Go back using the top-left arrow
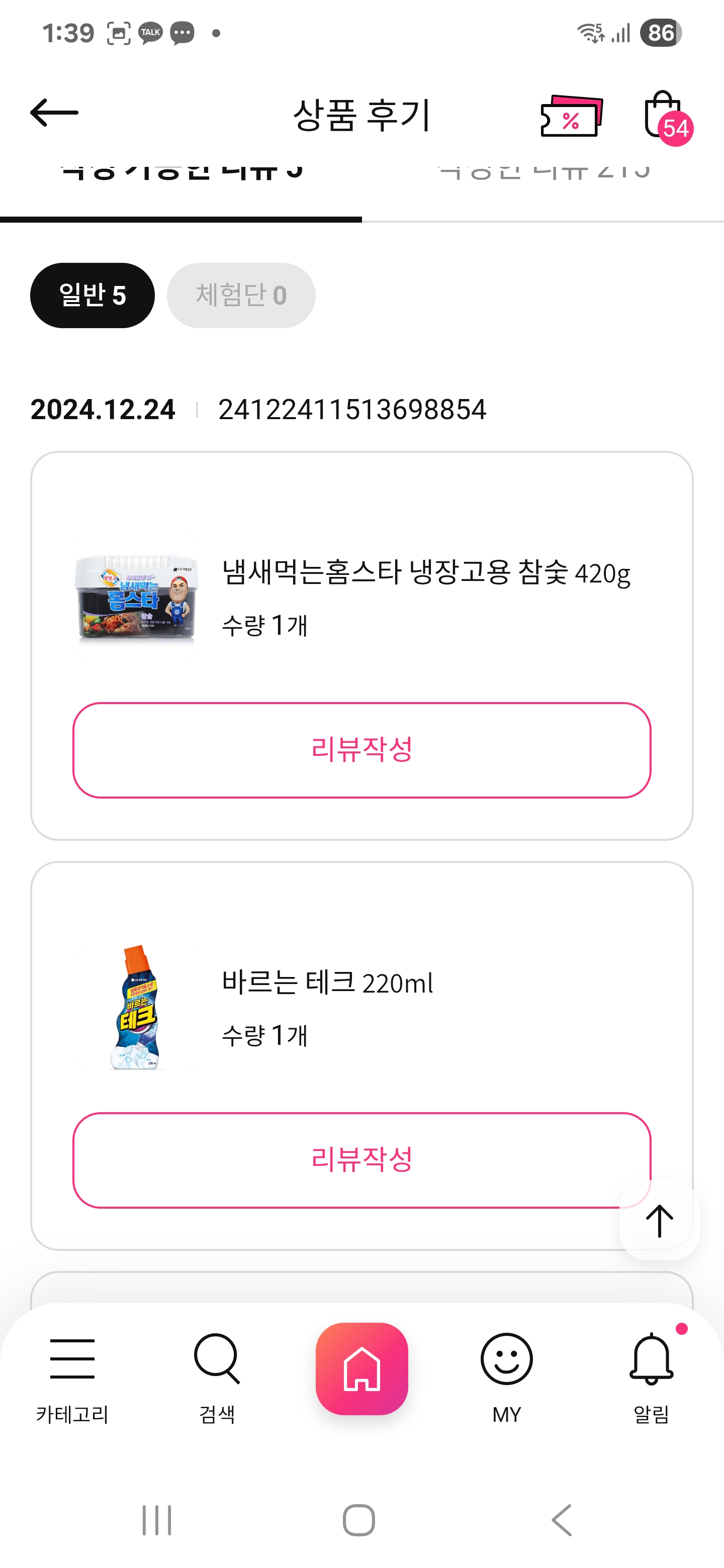Viewport: 724px width, 1568px height. tap(54, 113)
